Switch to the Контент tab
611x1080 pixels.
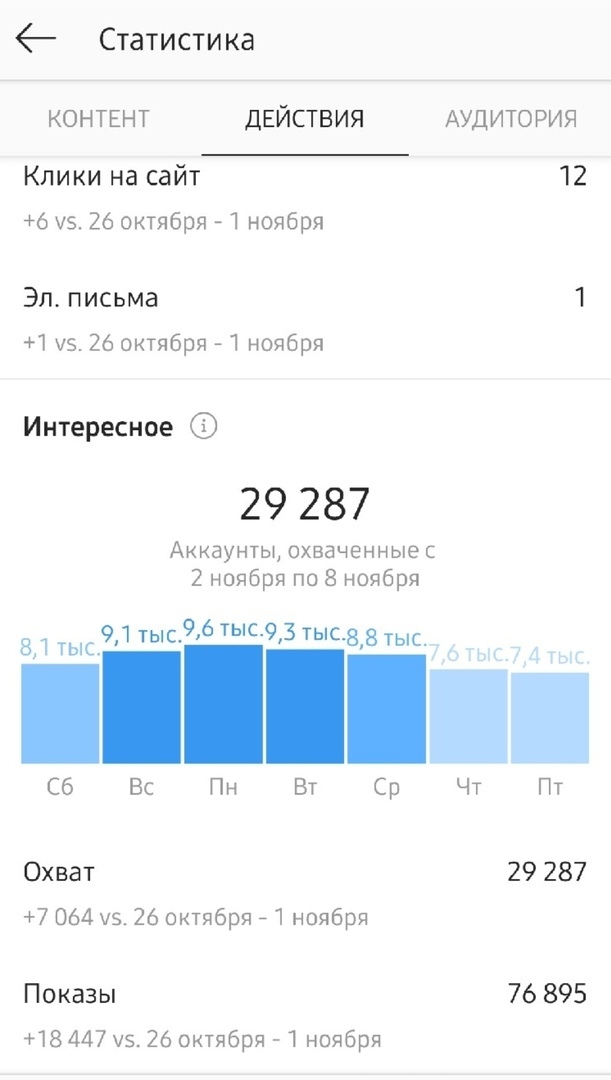pos(98,119)
